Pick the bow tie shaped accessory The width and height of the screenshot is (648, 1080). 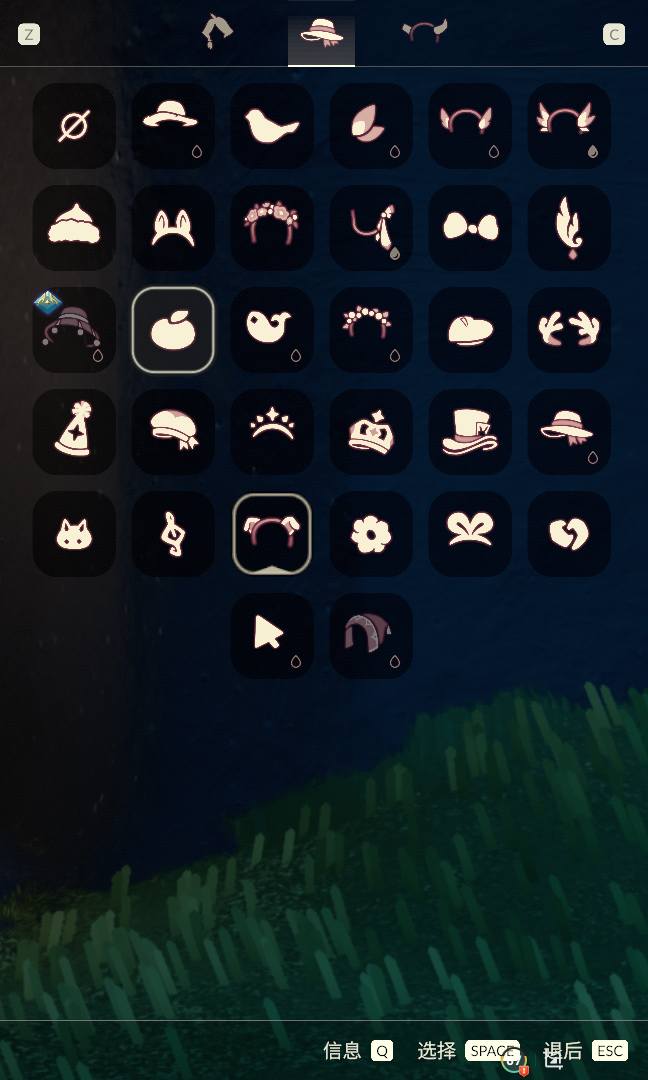470,228
